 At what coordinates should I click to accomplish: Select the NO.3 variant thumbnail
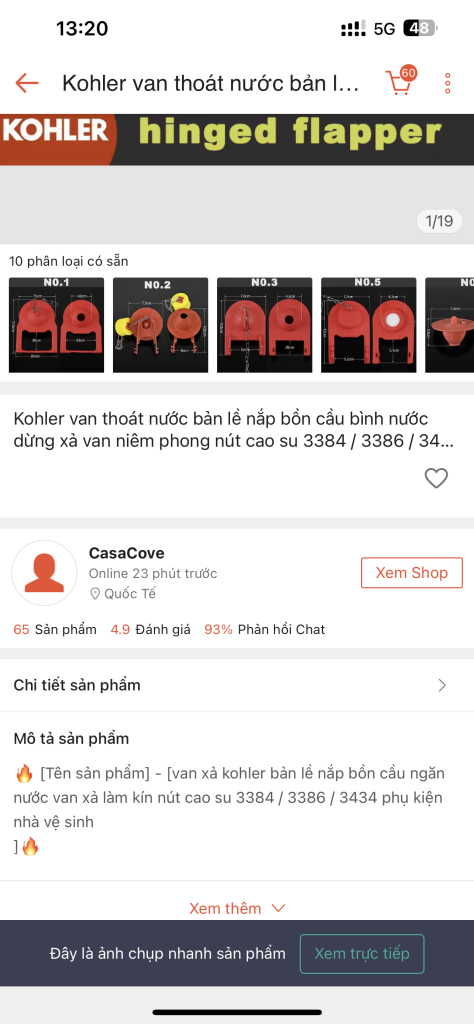(x=264, y=325)
